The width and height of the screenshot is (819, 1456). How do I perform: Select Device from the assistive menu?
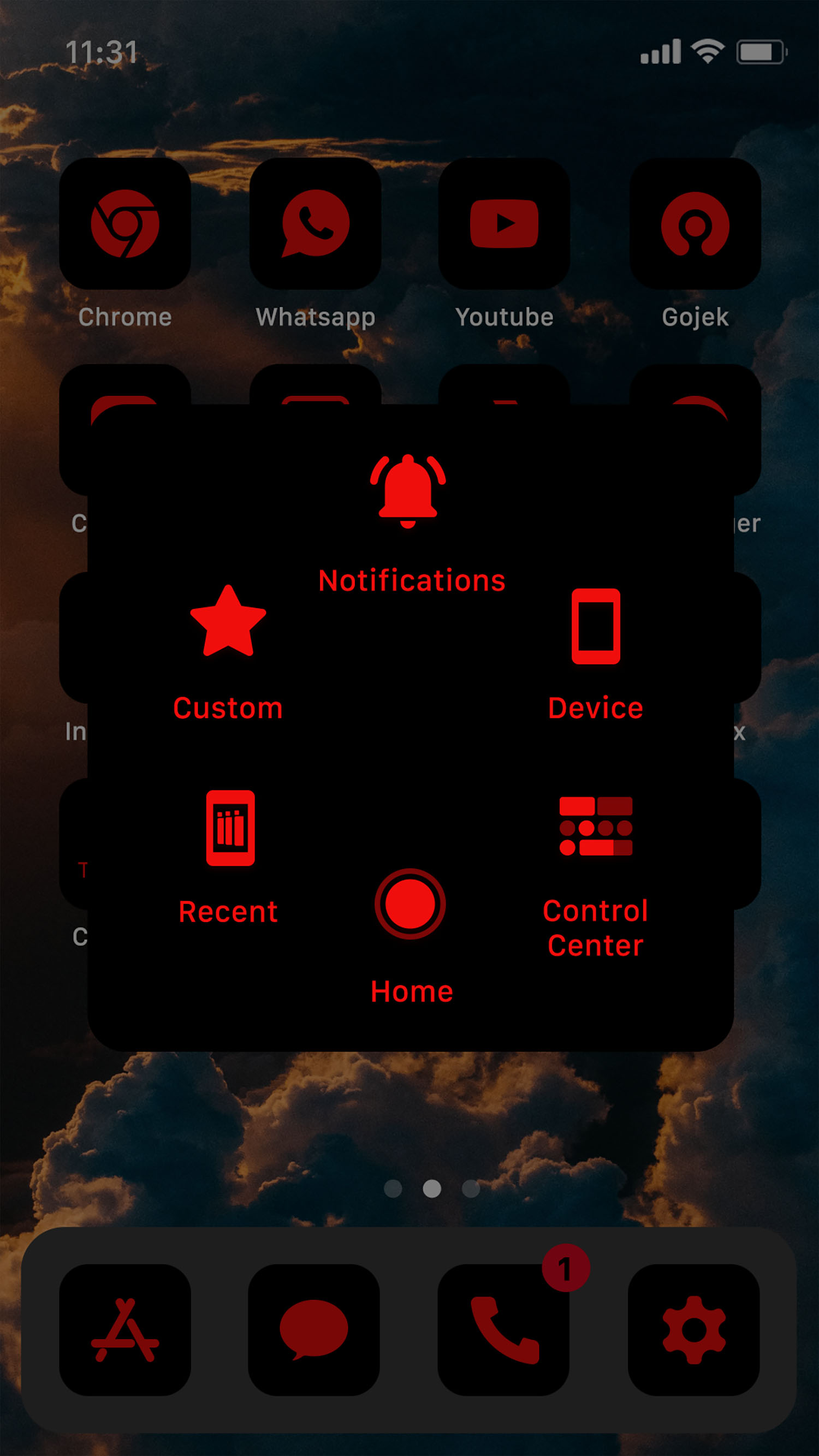click(595, 707)
